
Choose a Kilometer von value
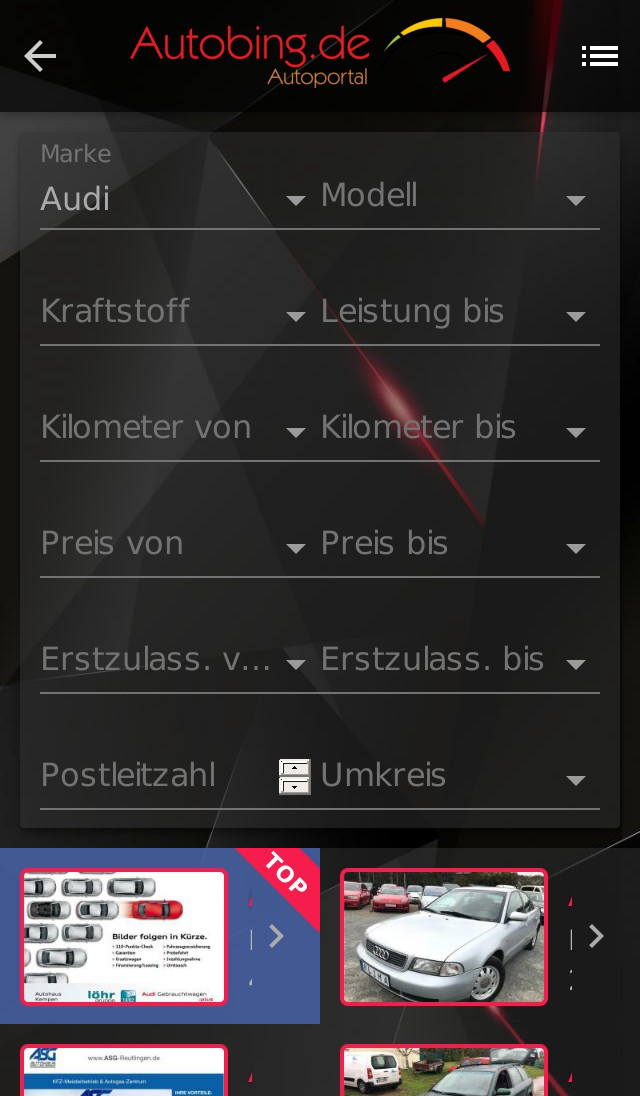172,429
